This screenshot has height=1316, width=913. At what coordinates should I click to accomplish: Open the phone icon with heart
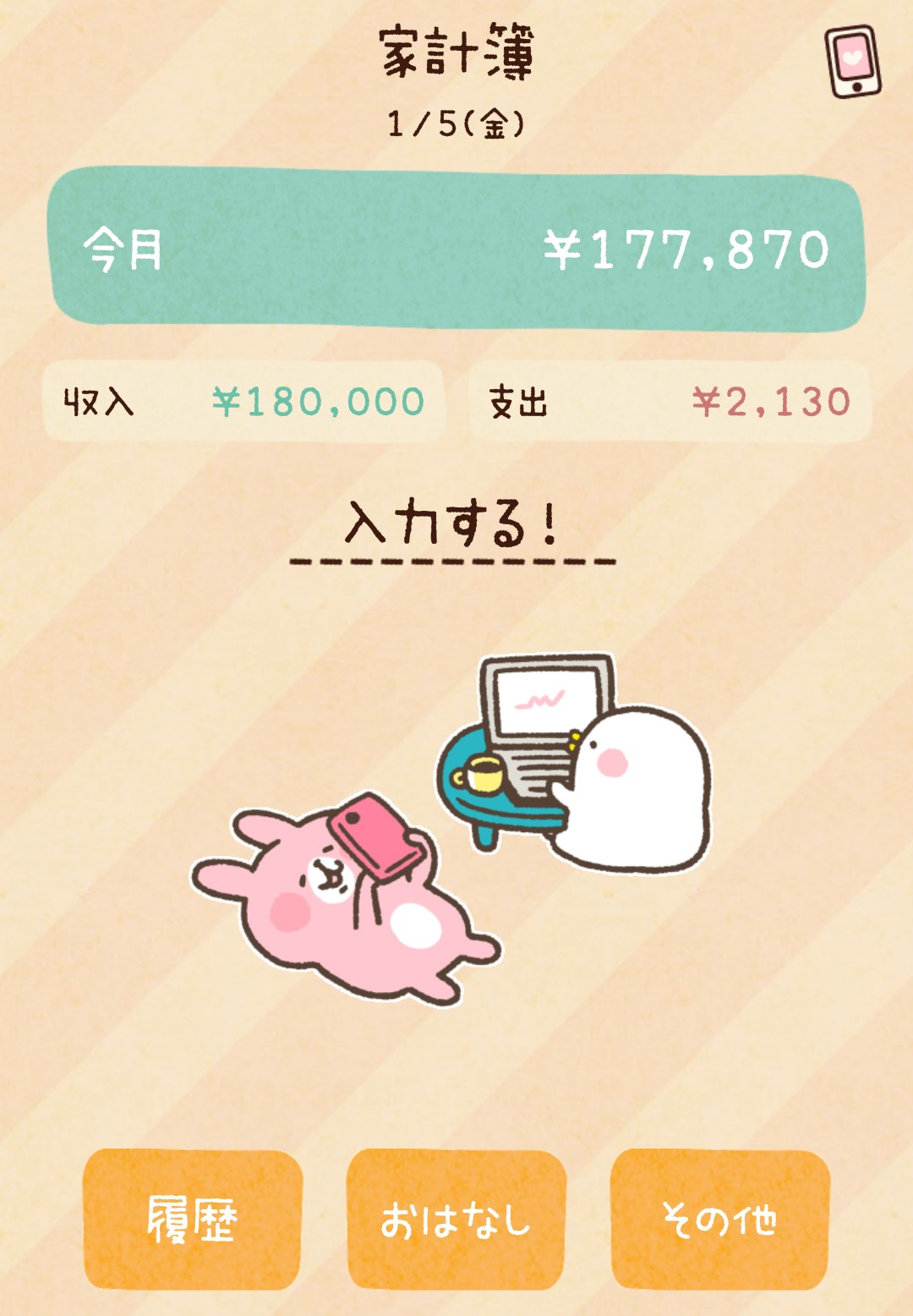[x=853, y=62]
